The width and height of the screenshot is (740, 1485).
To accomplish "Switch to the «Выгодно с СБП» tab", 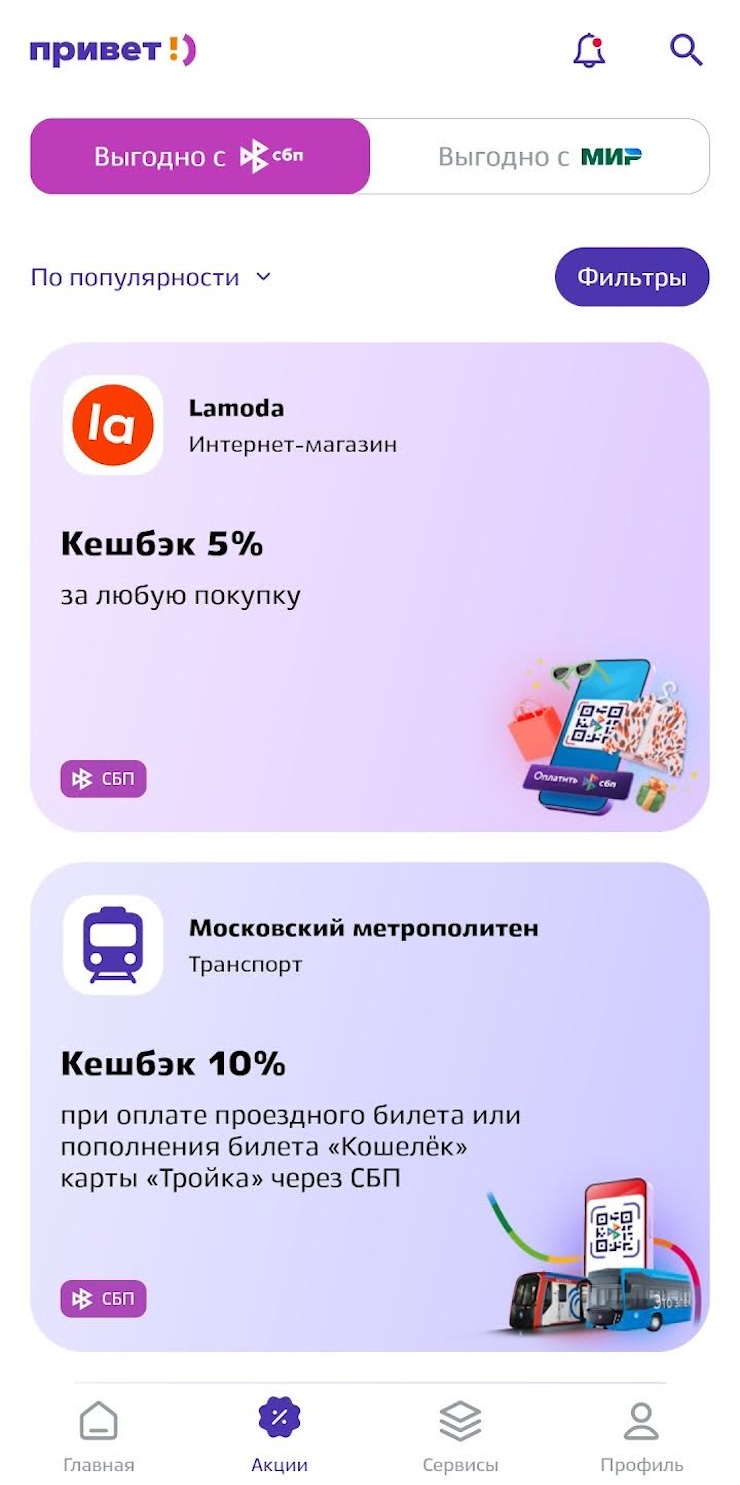I will tap(200, 157).
